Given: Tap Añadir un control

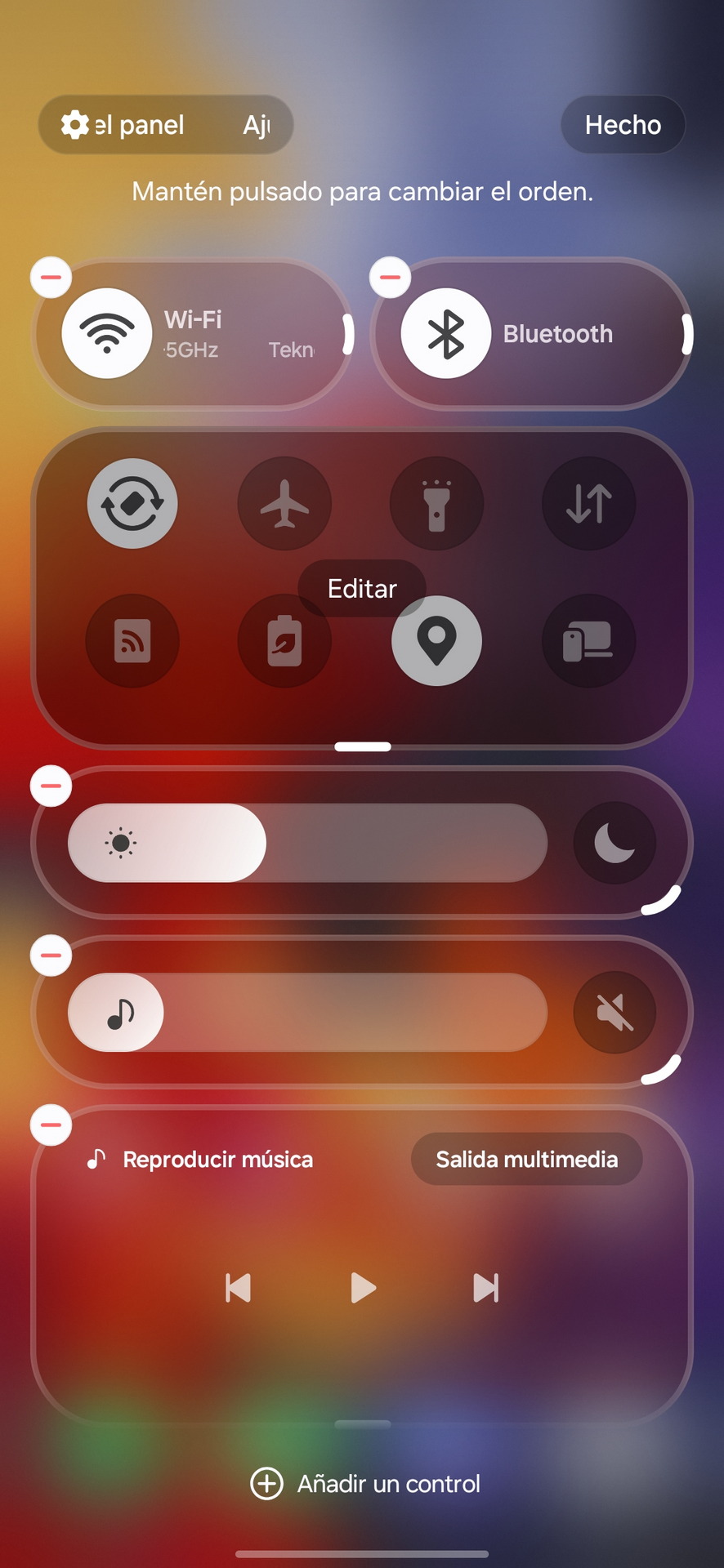Looking at the screenshot, I should [x=364, y=1483].
